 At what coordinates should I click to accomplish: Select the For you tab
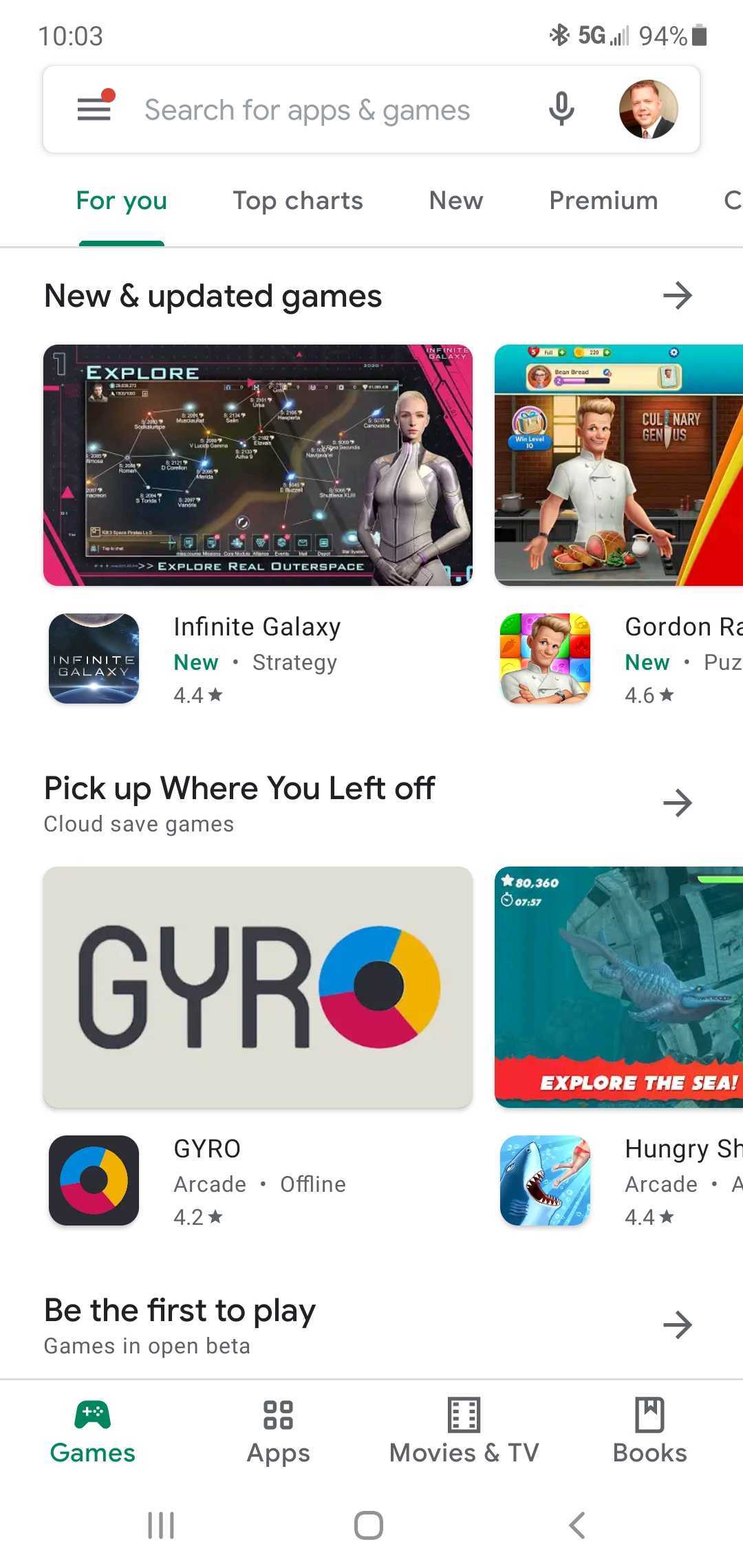coord(122,201)
